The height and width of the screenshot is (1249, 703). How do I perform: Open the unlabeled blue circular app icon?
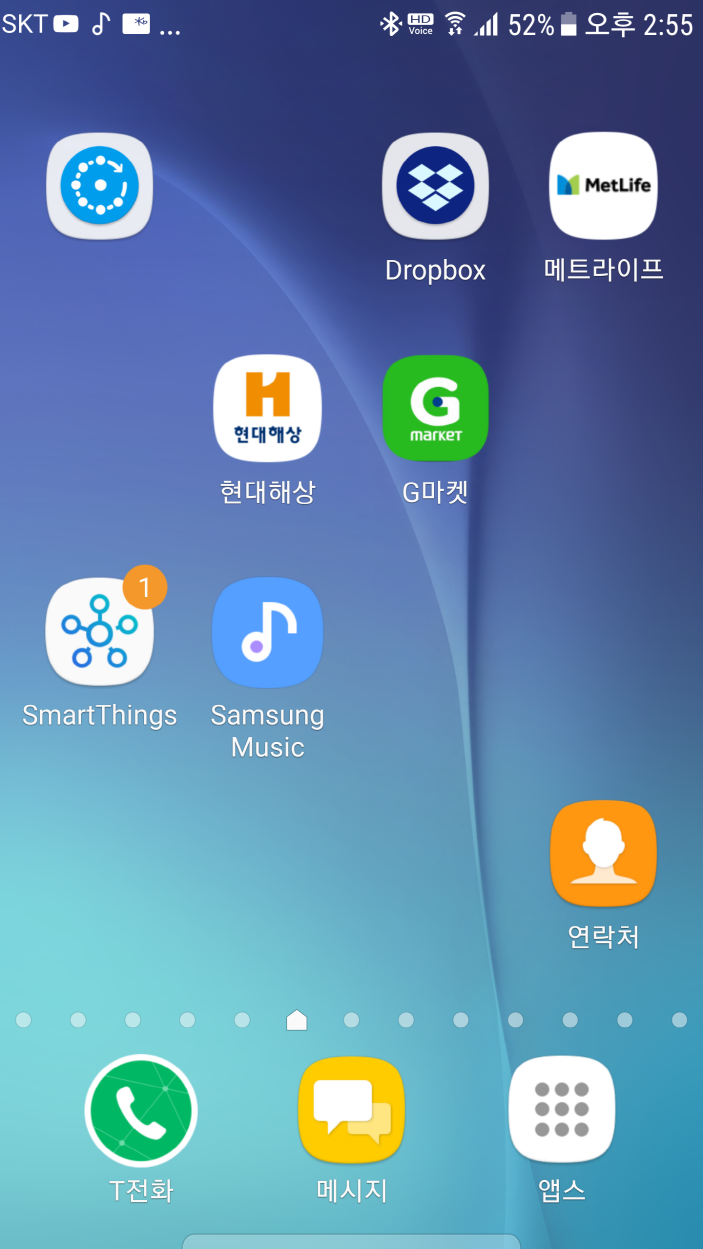pyautogui.click(x=99, y=186)
